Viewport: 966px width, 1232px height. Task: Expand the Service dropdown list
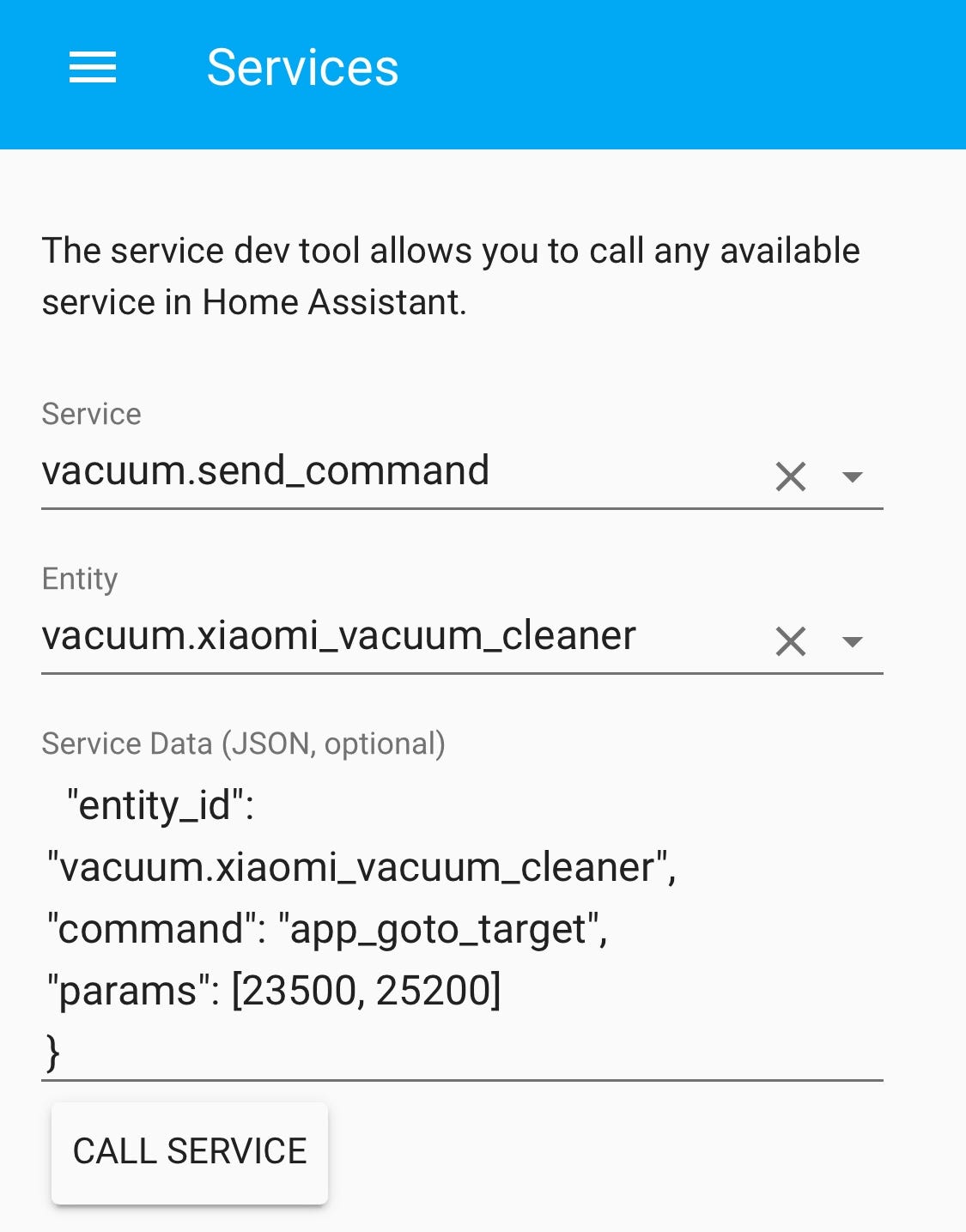click(852, 476)
